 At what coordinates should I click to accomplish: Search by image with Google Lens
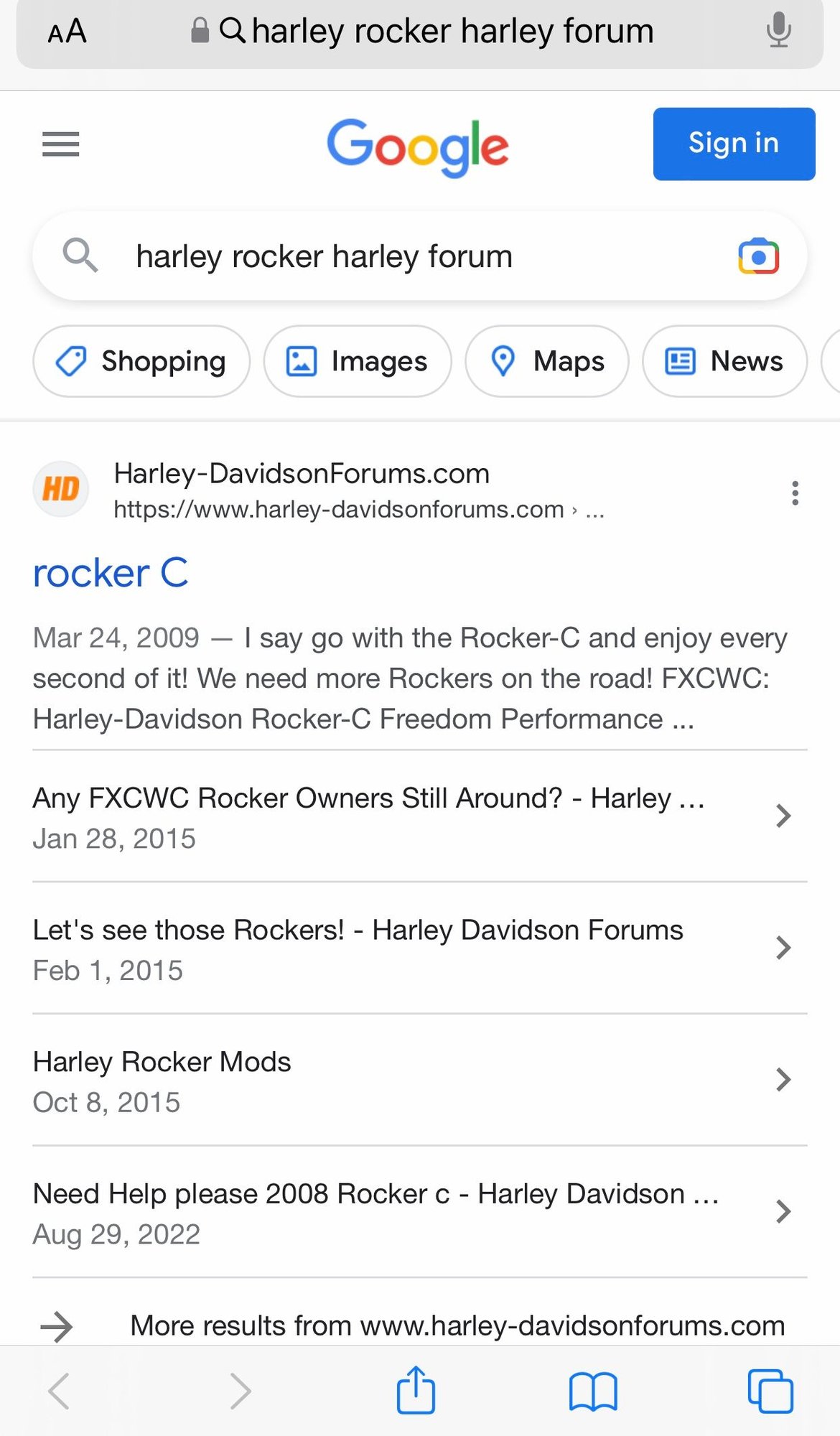[x=758, y=256]
